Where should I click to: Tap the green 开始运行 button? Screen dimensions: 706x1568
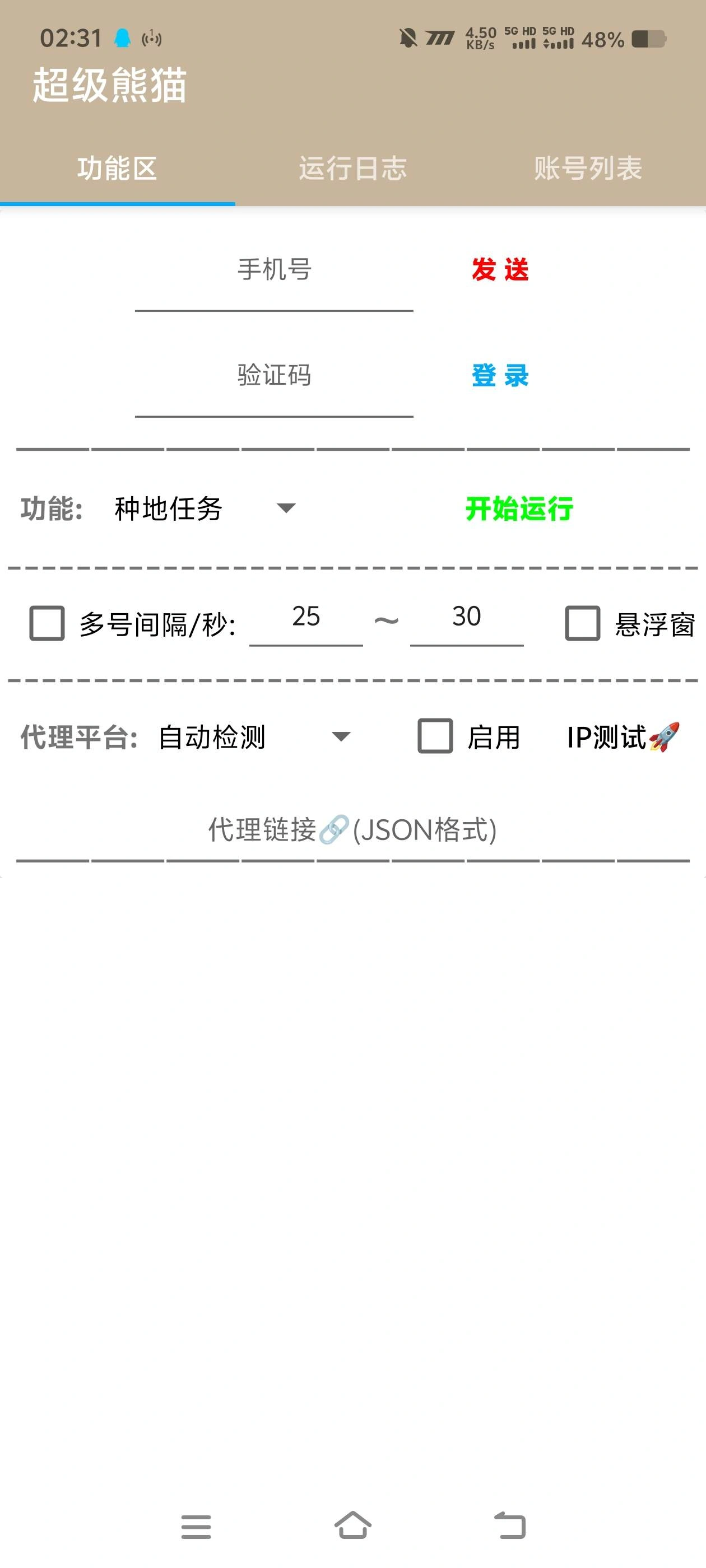[x=519, y=509]
